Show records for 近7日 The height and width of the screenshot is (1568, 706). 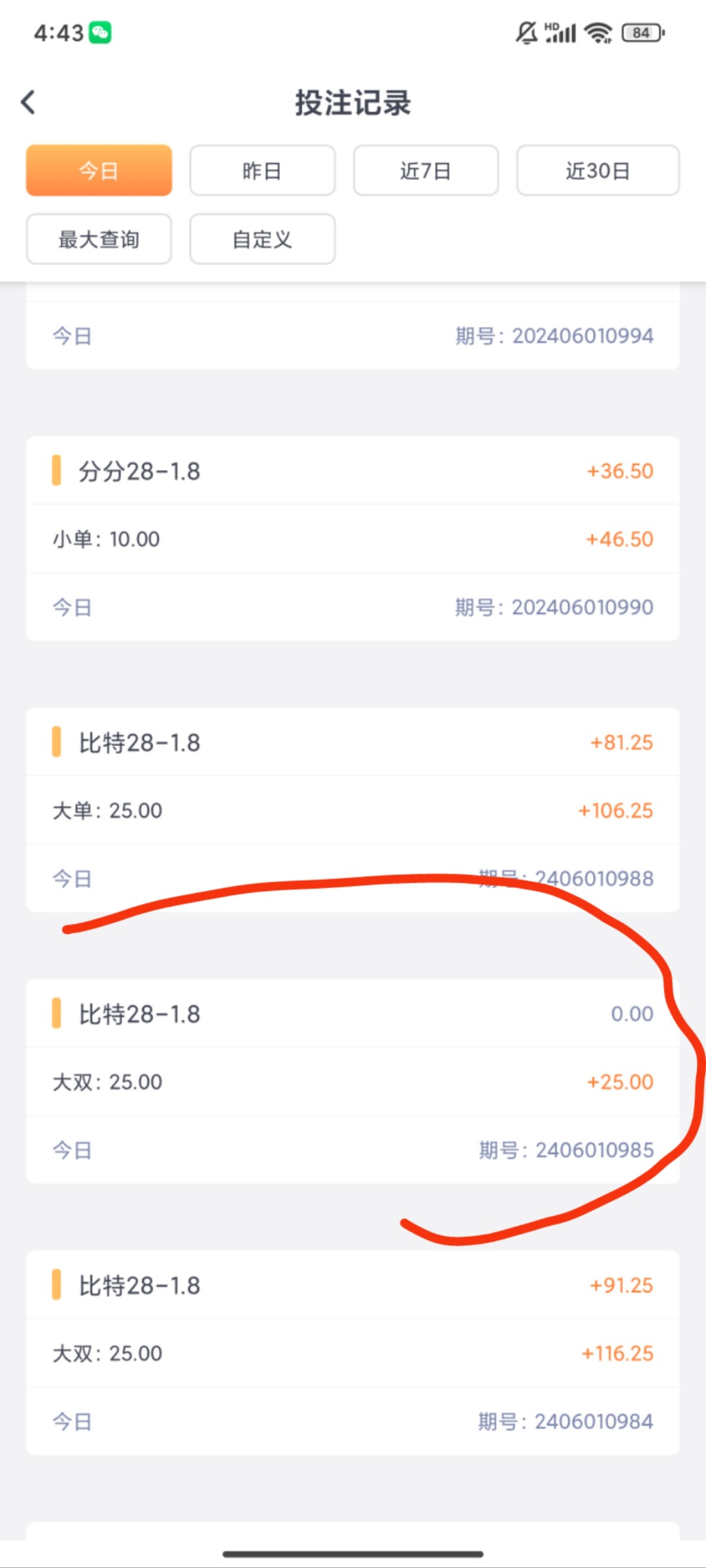pyautogui.click(x=426, y=171)
